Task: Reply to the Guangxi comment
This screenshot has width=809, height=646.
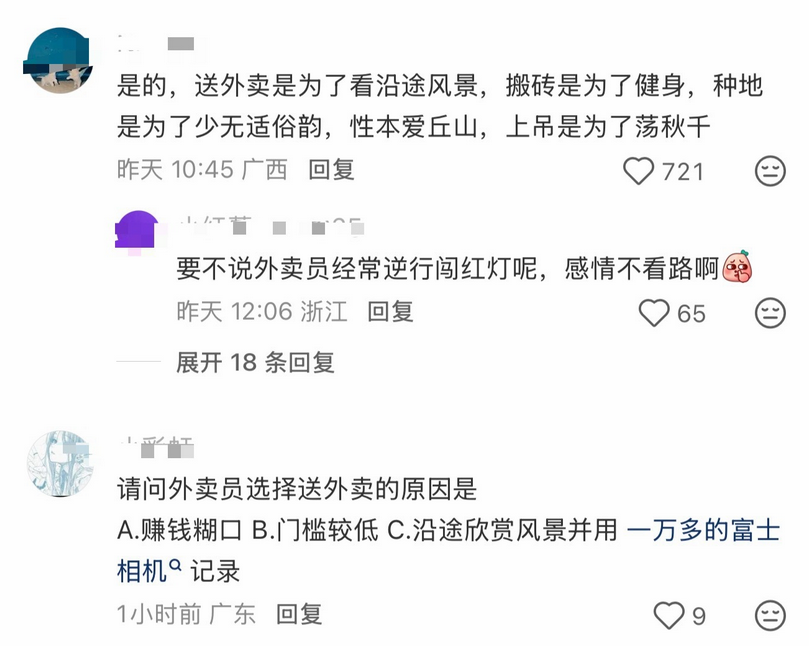Action: coord(332,170)
